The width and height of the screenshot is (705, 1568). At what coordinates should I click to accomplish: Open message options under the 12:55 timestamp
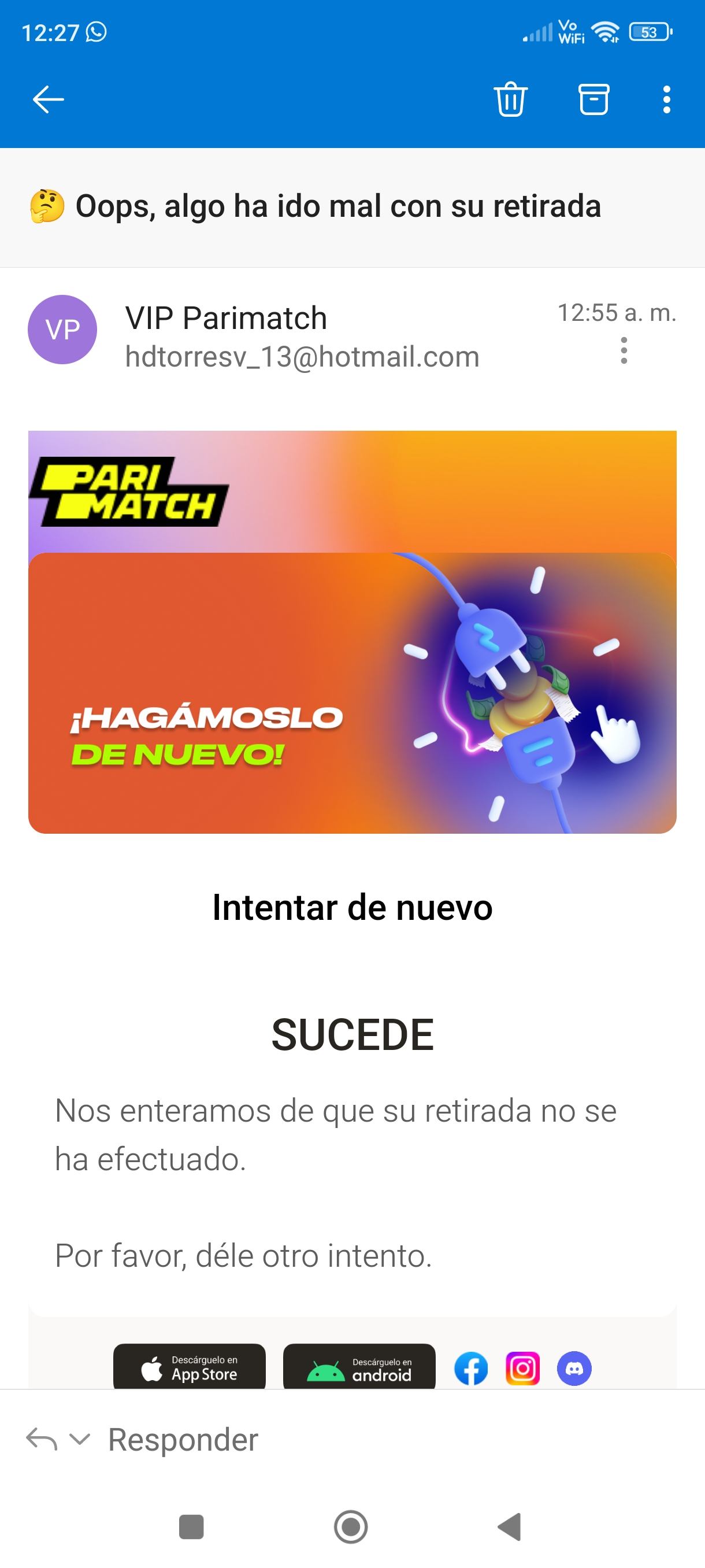tap(624, 350)
